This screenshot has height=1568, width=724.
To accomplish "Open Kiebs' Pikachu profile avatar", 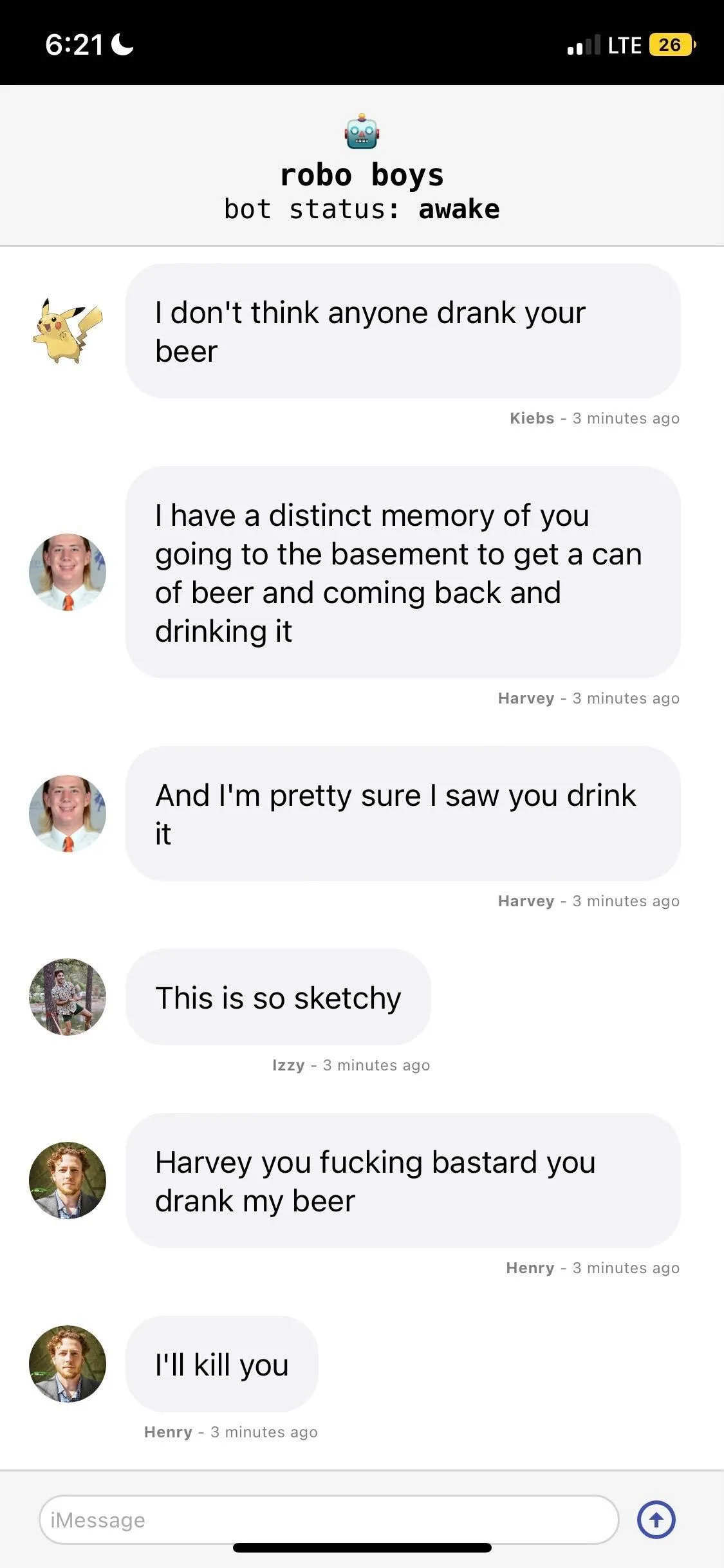I will [x=68, y=328].
